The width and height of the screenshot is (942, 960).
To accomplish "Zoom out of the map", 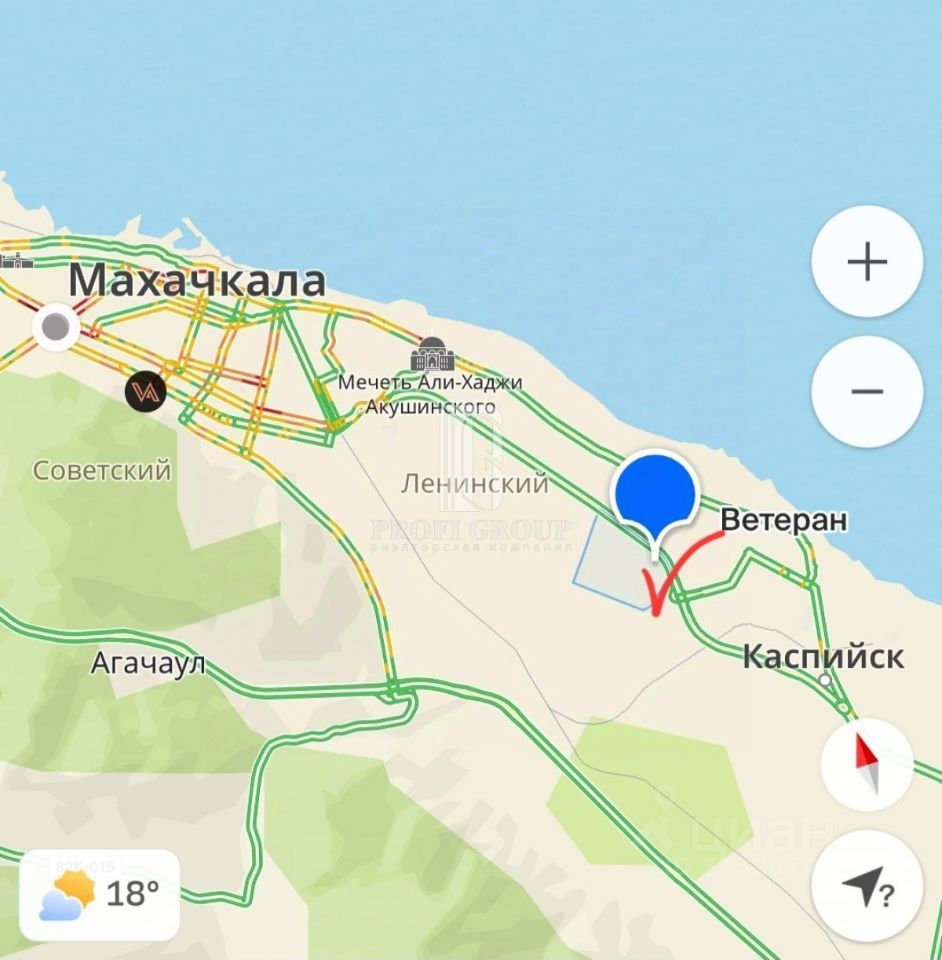I will [x=866, y=391].
